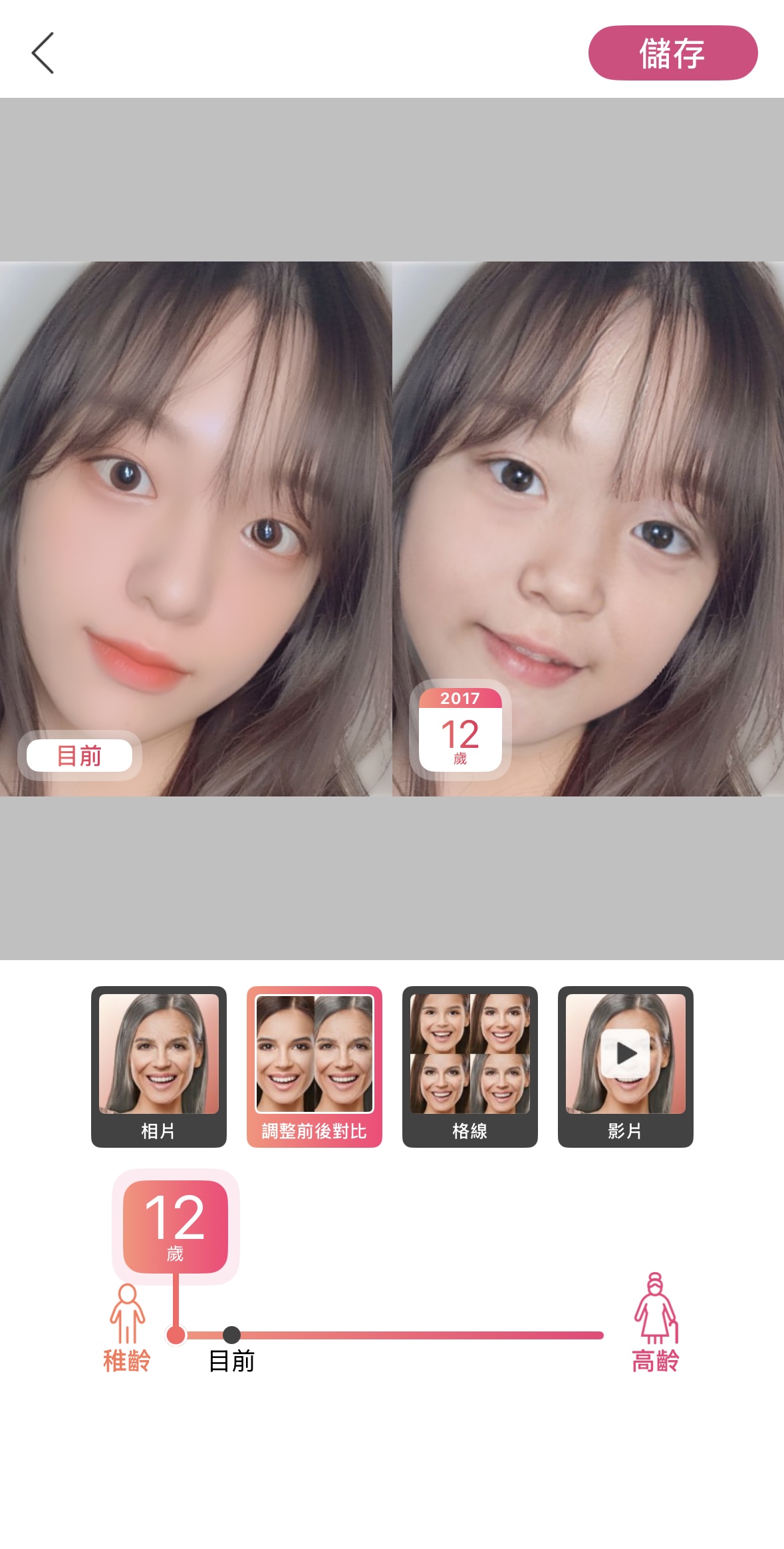This screenshot has width=784, height=1549.
Task: Tap the 稚齡 young-age end of slider
Action: click(x=126, y=1329)
